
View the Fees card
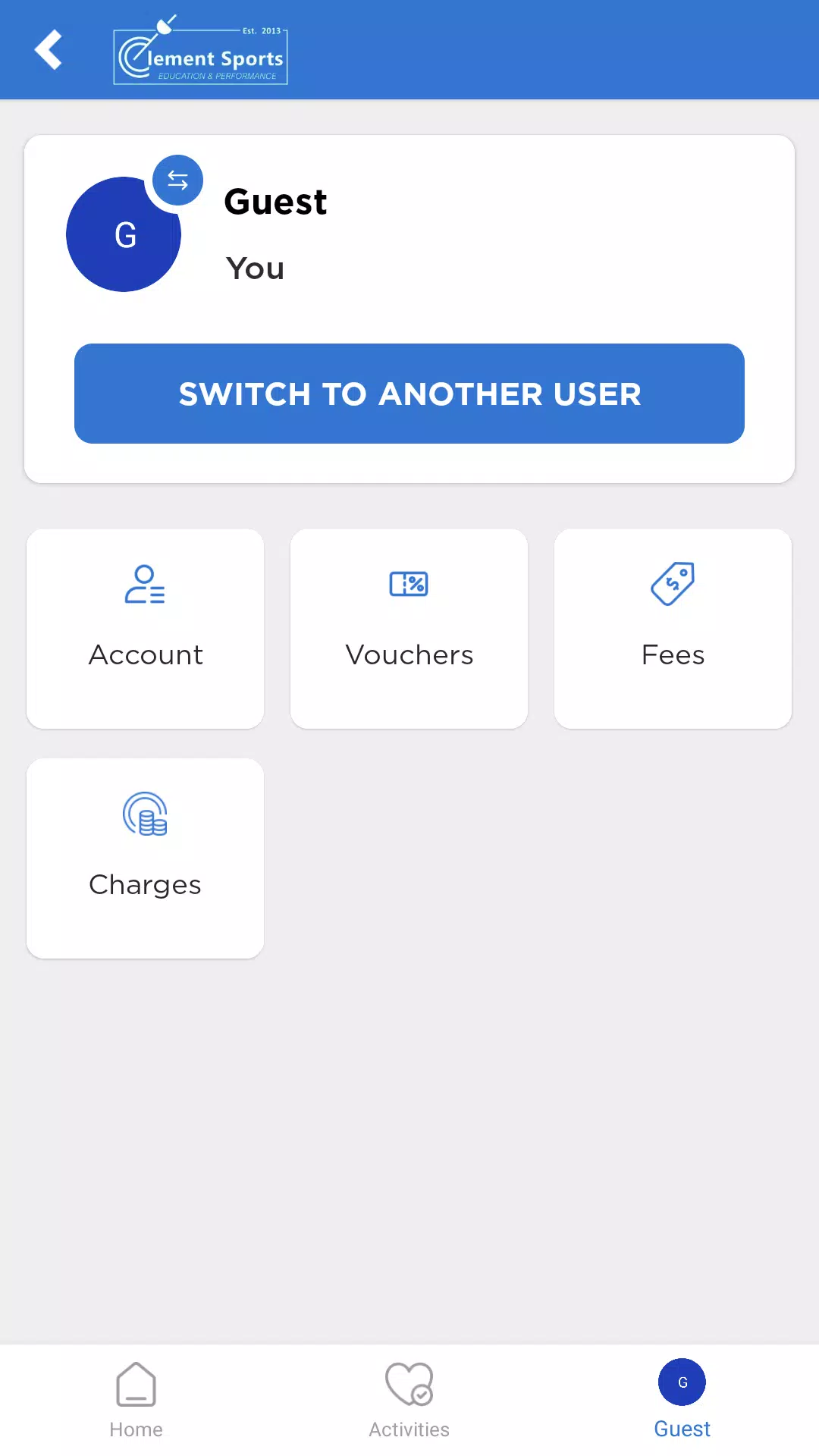[673, 629]
